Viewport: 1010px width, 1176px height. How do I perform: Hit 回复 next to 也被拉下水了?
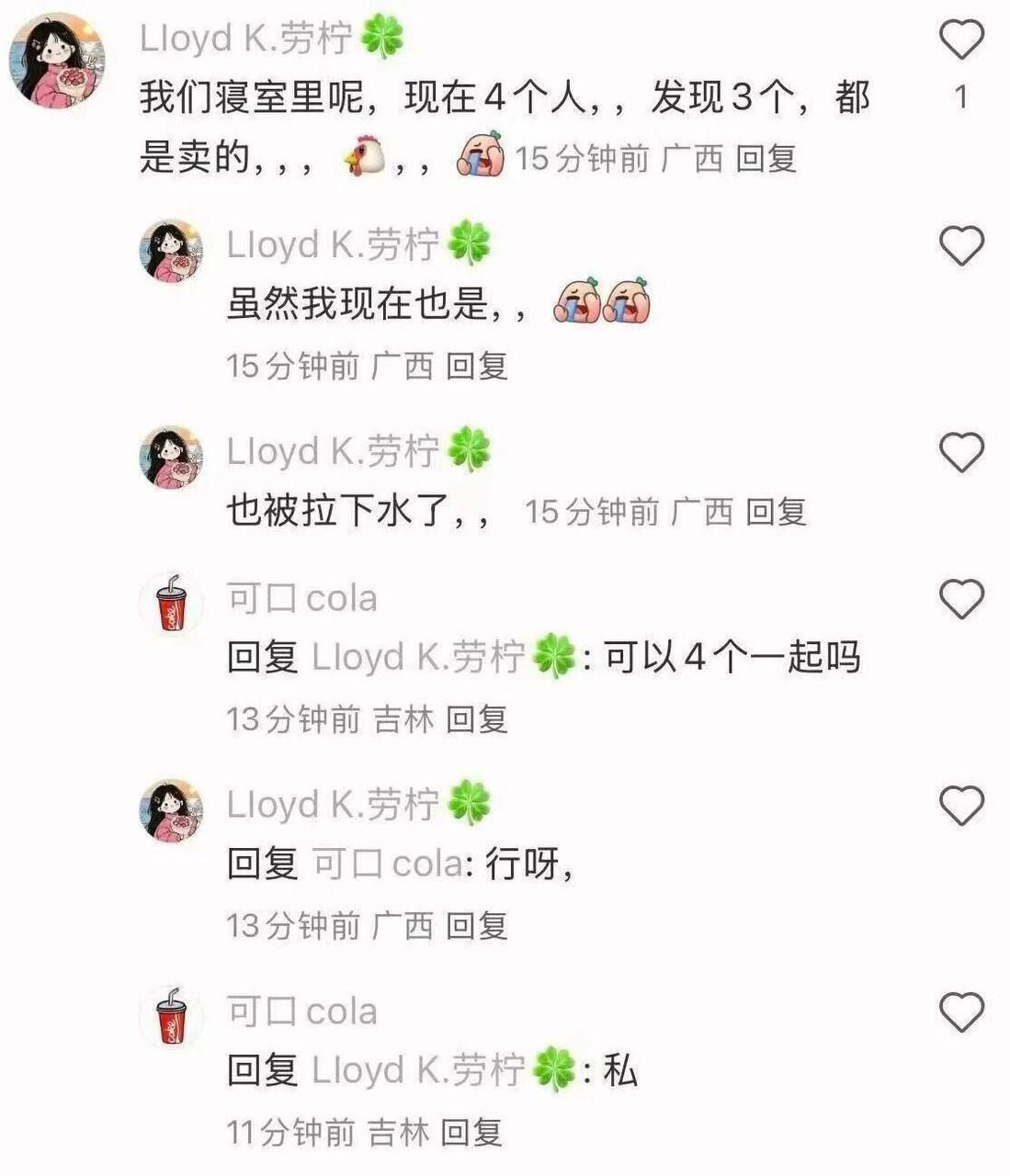(x=776, y=512)
